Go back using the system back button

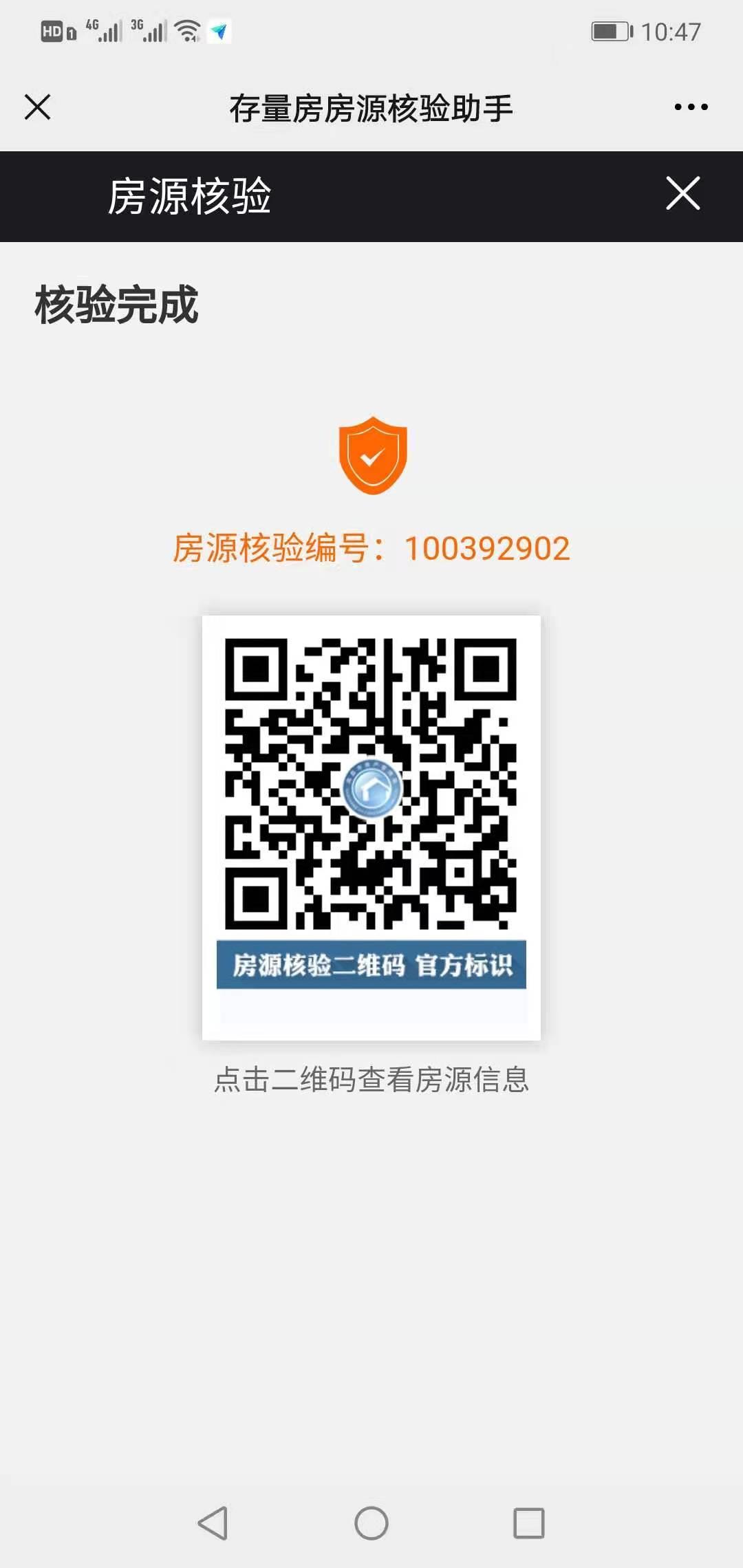(x=213, y=1523)
